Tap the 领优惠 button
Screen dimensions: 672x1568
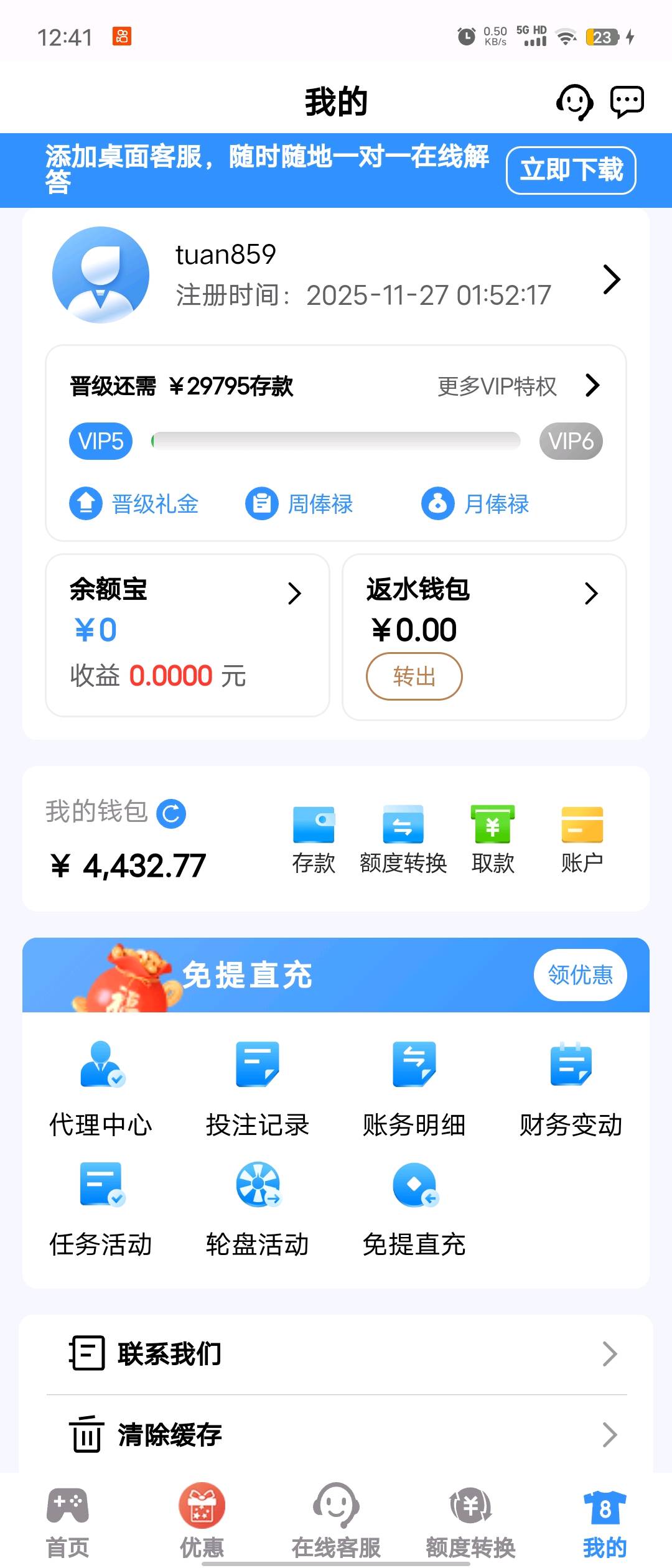click(580, 975)
